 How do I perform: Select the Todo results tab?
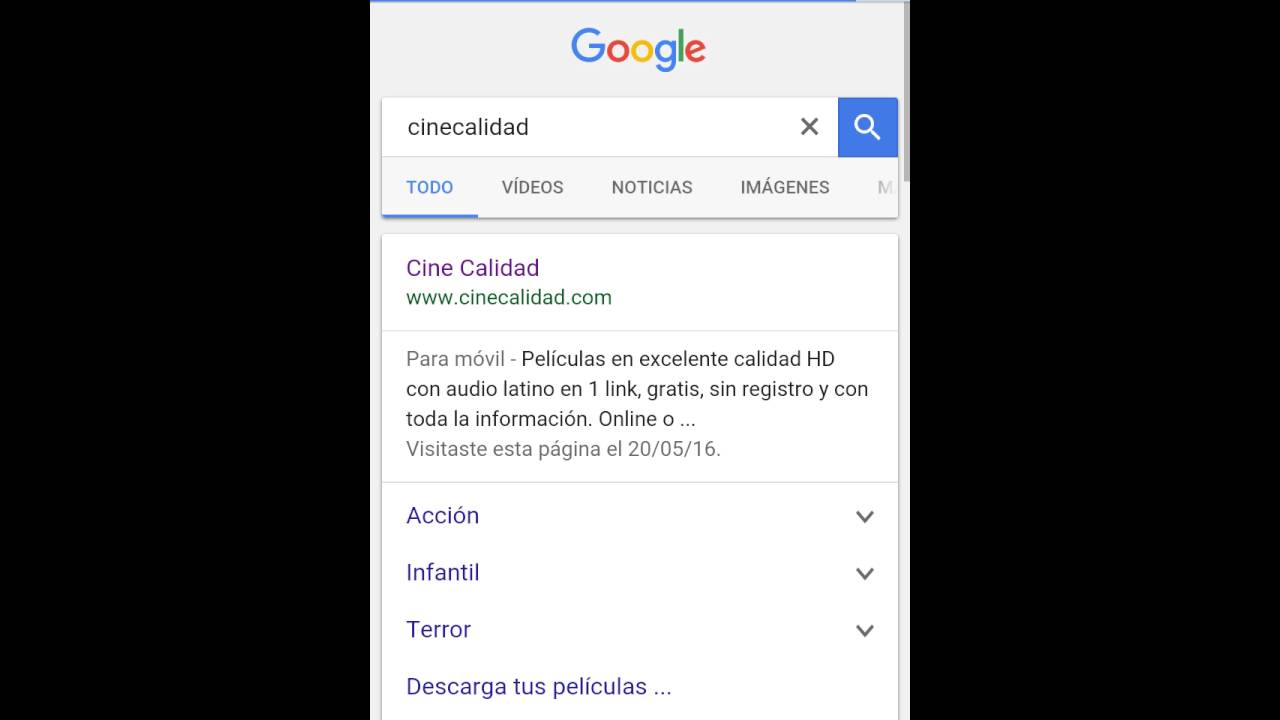tap(429, 187)
